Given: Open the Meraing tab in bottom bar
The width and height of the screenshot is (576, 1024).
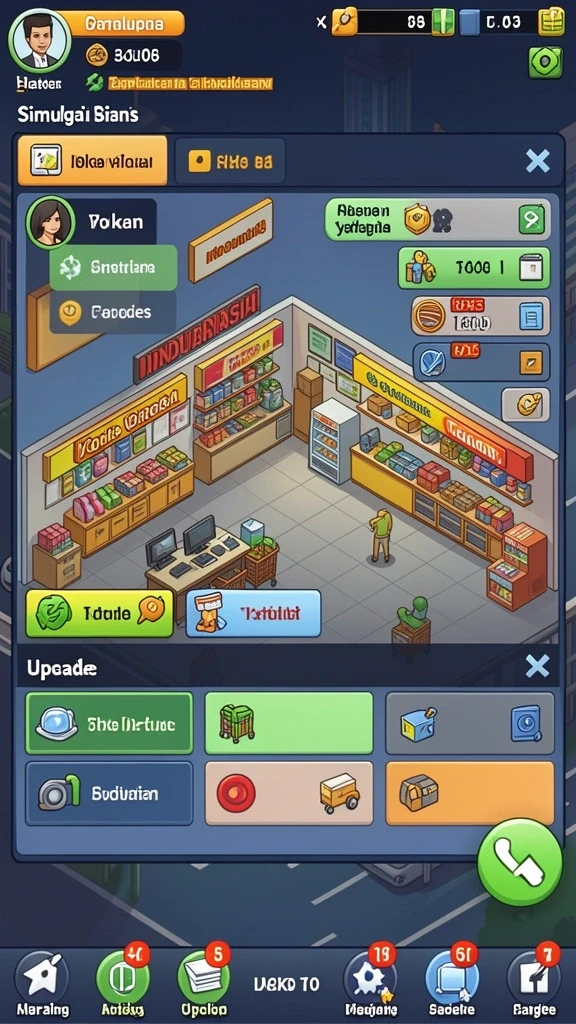Looking at the screenshot, I should pos(42,984).
